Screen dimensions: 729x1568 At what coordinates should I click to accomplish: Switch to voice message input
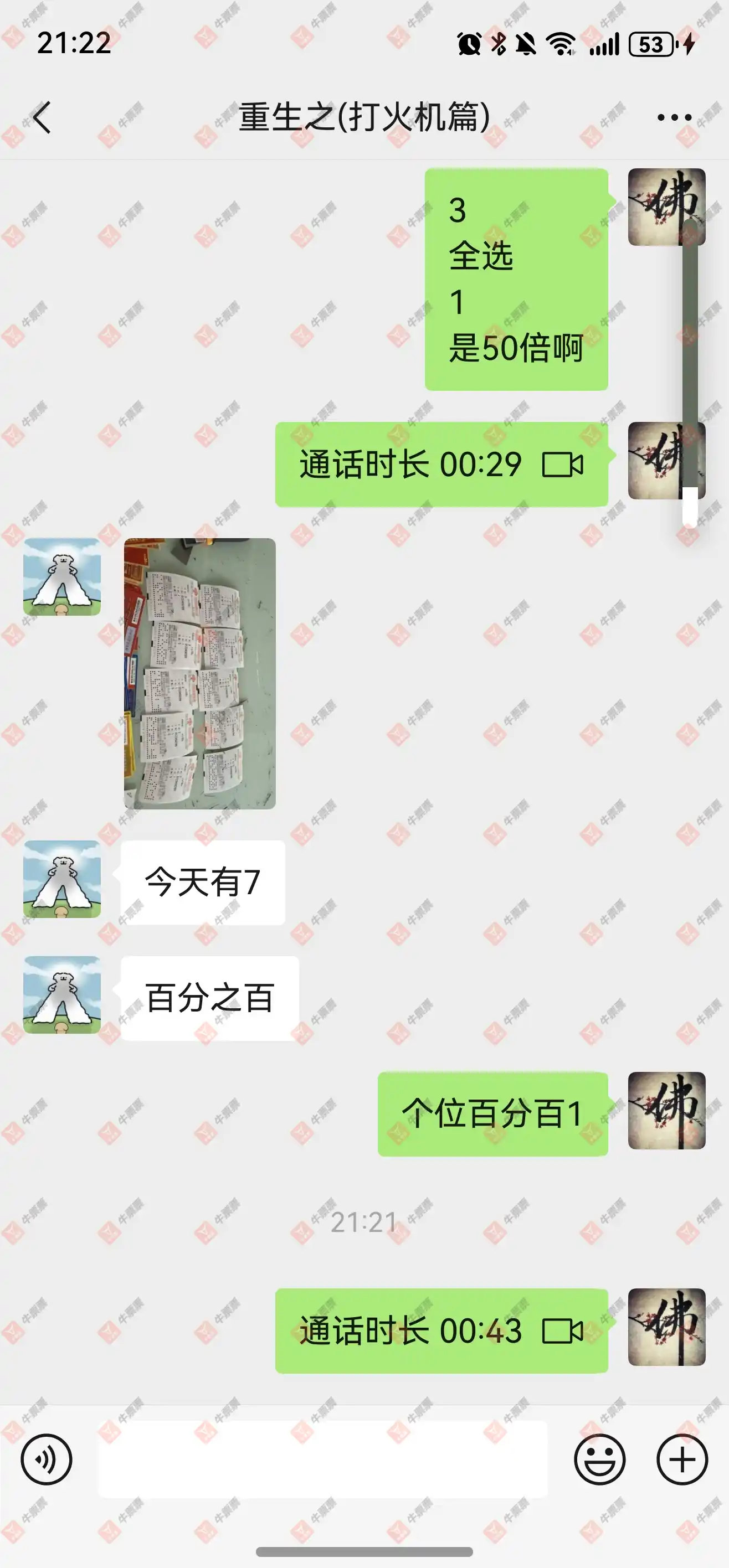[47, 1459]
